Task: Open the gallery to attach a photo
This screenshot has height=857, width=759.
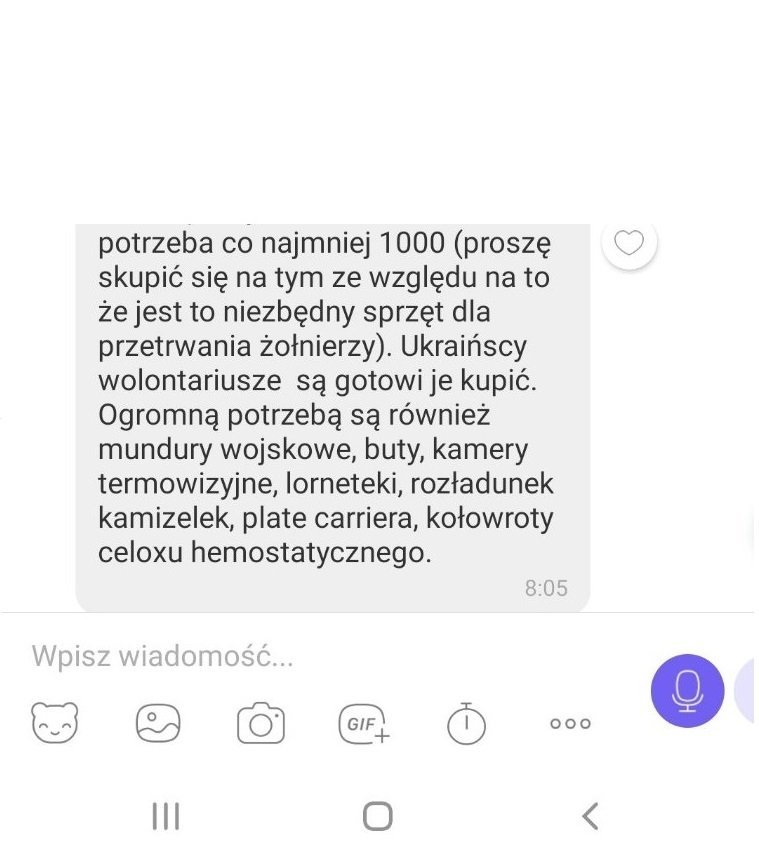Action: pyautogui.click(x=158, y=722)
